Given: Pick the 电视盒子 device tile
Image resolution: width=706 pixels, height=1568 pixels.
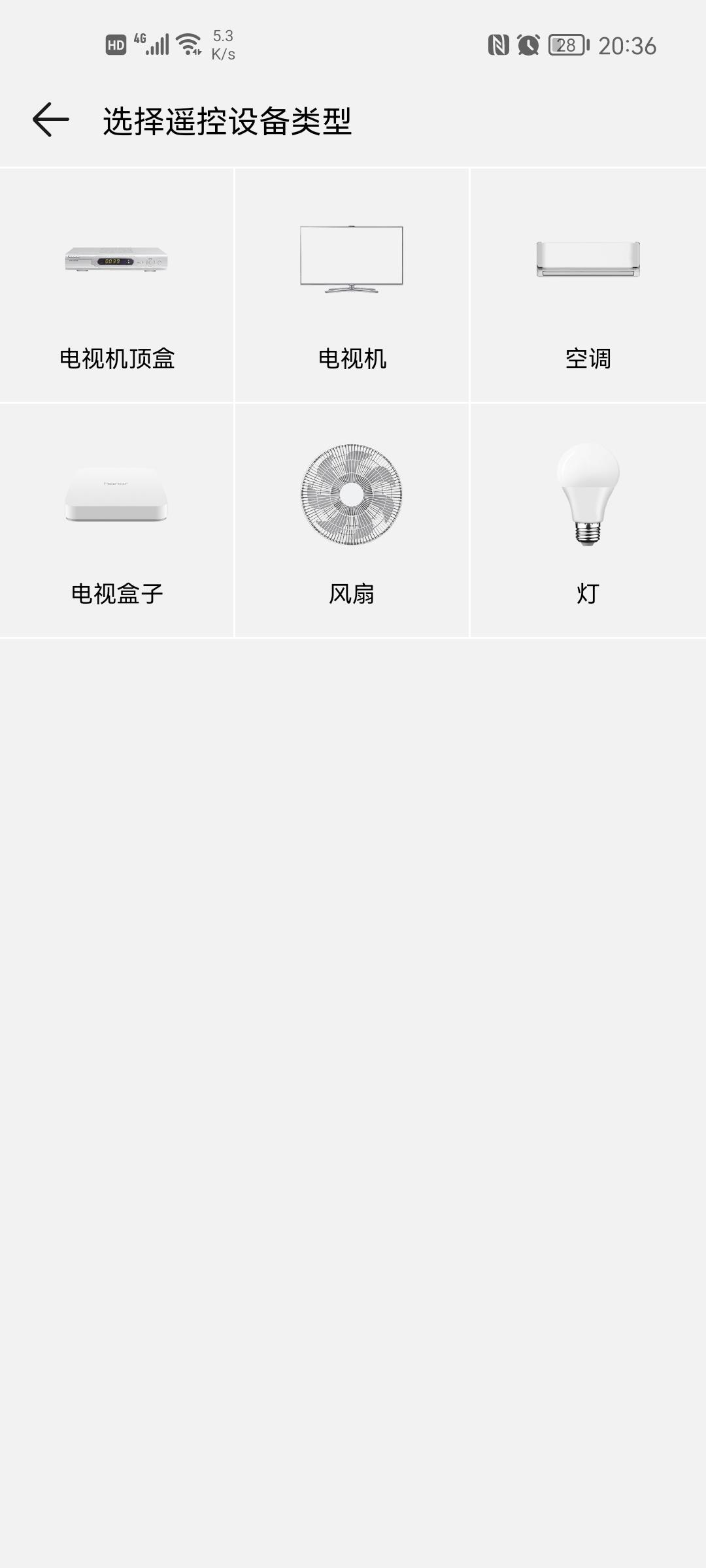Looking at the screenshot, I should click(x=117, y=521).
